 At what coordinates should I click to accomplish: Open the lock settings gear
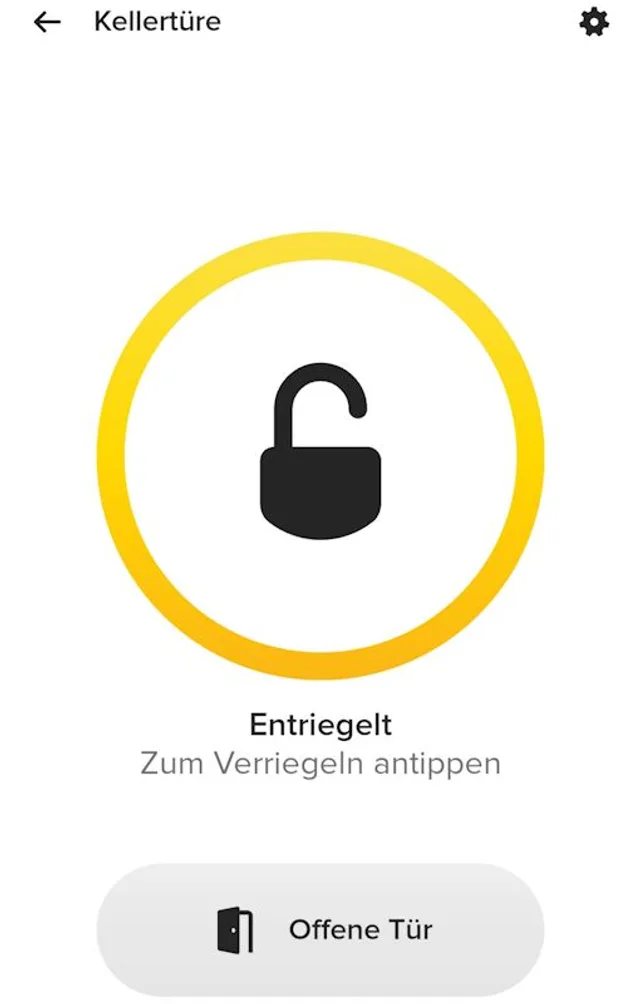(594, 22)
